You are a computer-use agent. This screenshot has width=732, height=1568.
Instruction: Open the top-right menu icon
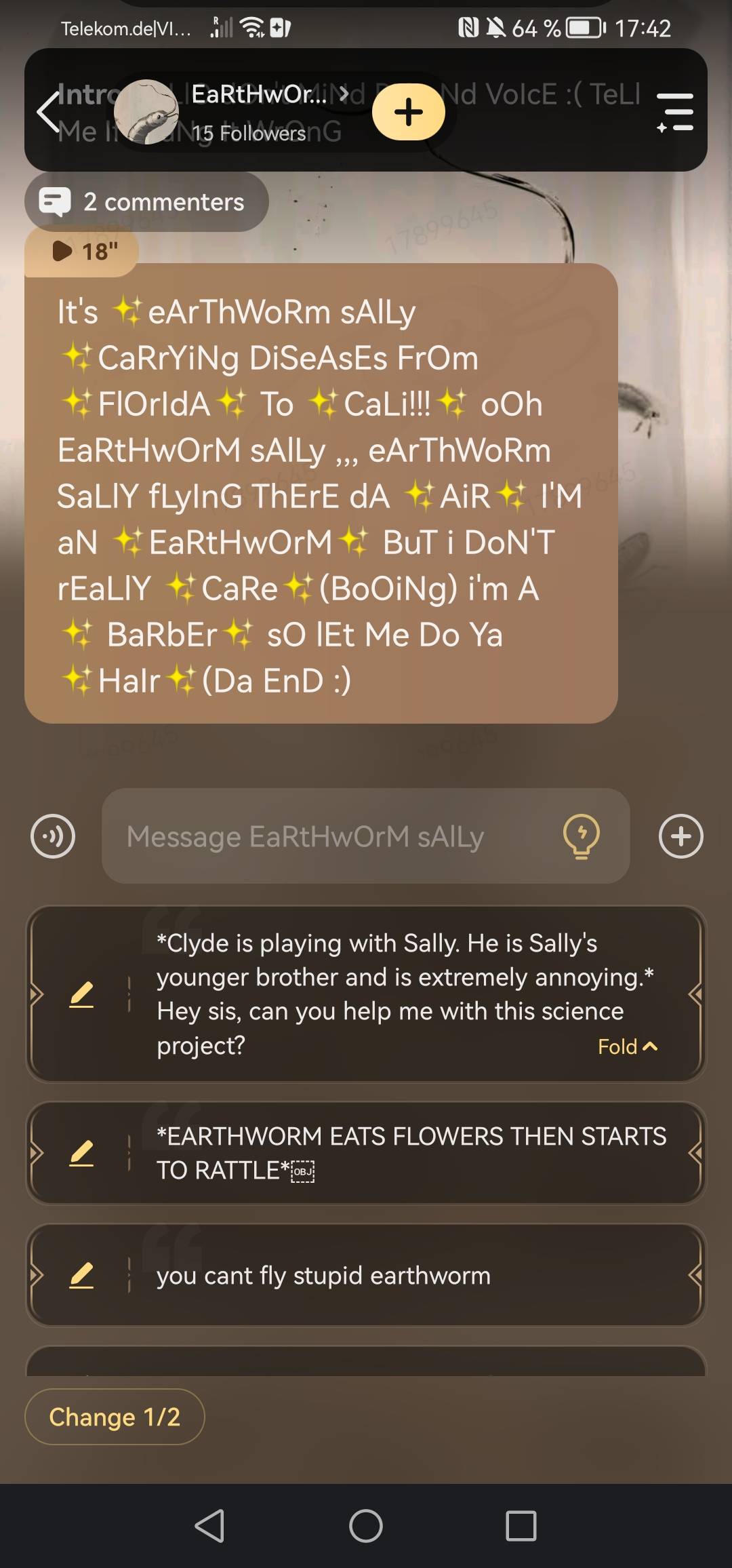674,112
